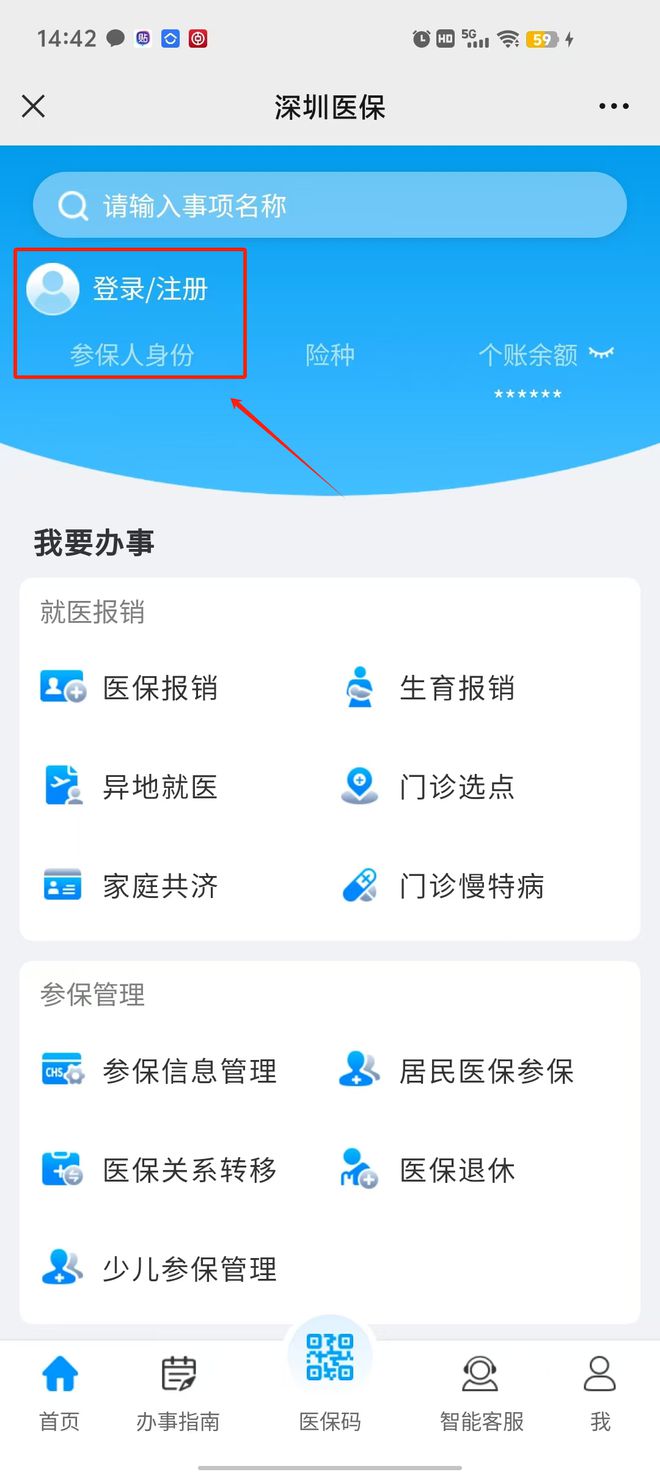Open 门诊选点
660x1472 pixels.
coord(427,787)
